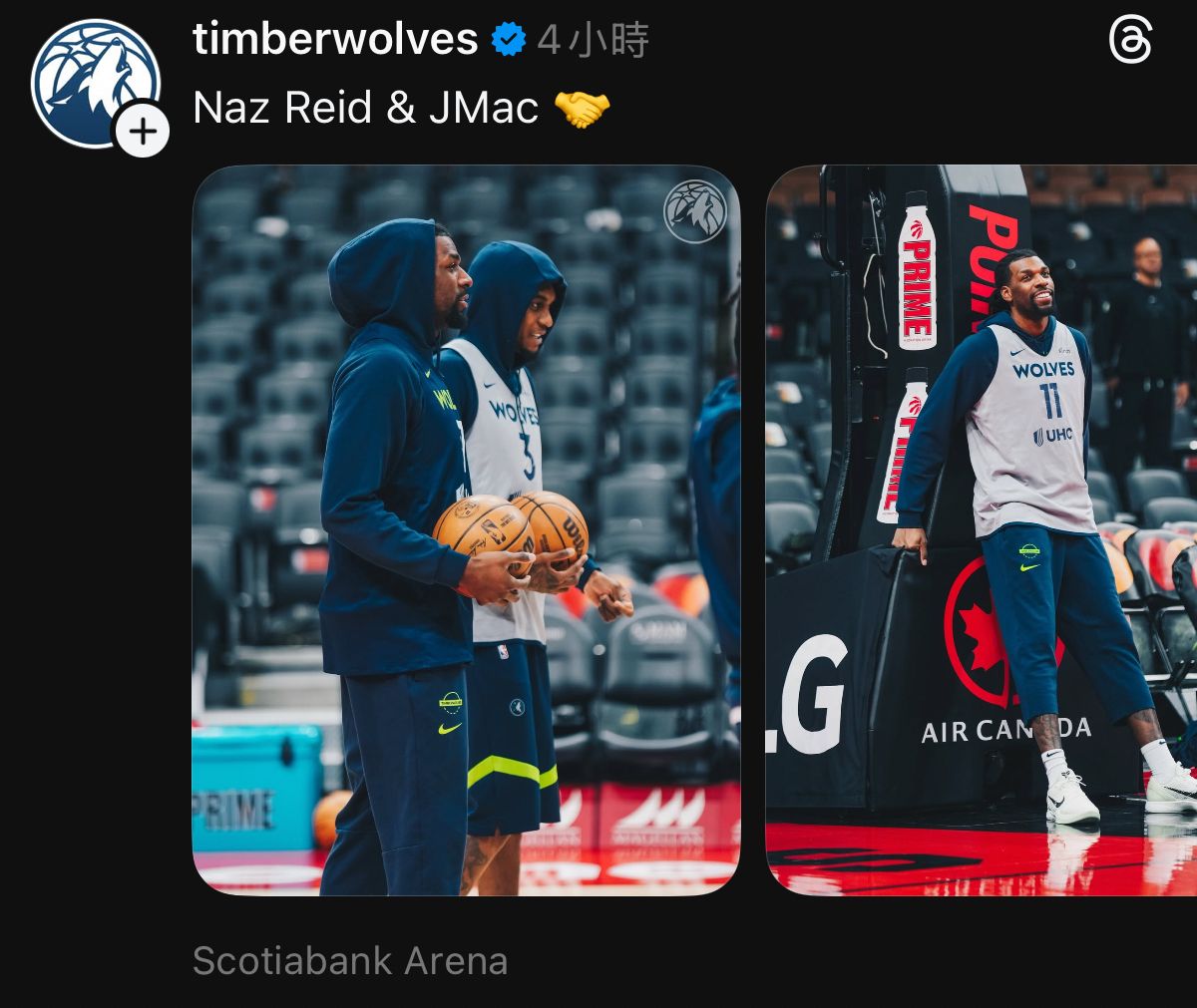Open the timberwolves profile username
The image size is (1197, 1008).
click(335, 40)
